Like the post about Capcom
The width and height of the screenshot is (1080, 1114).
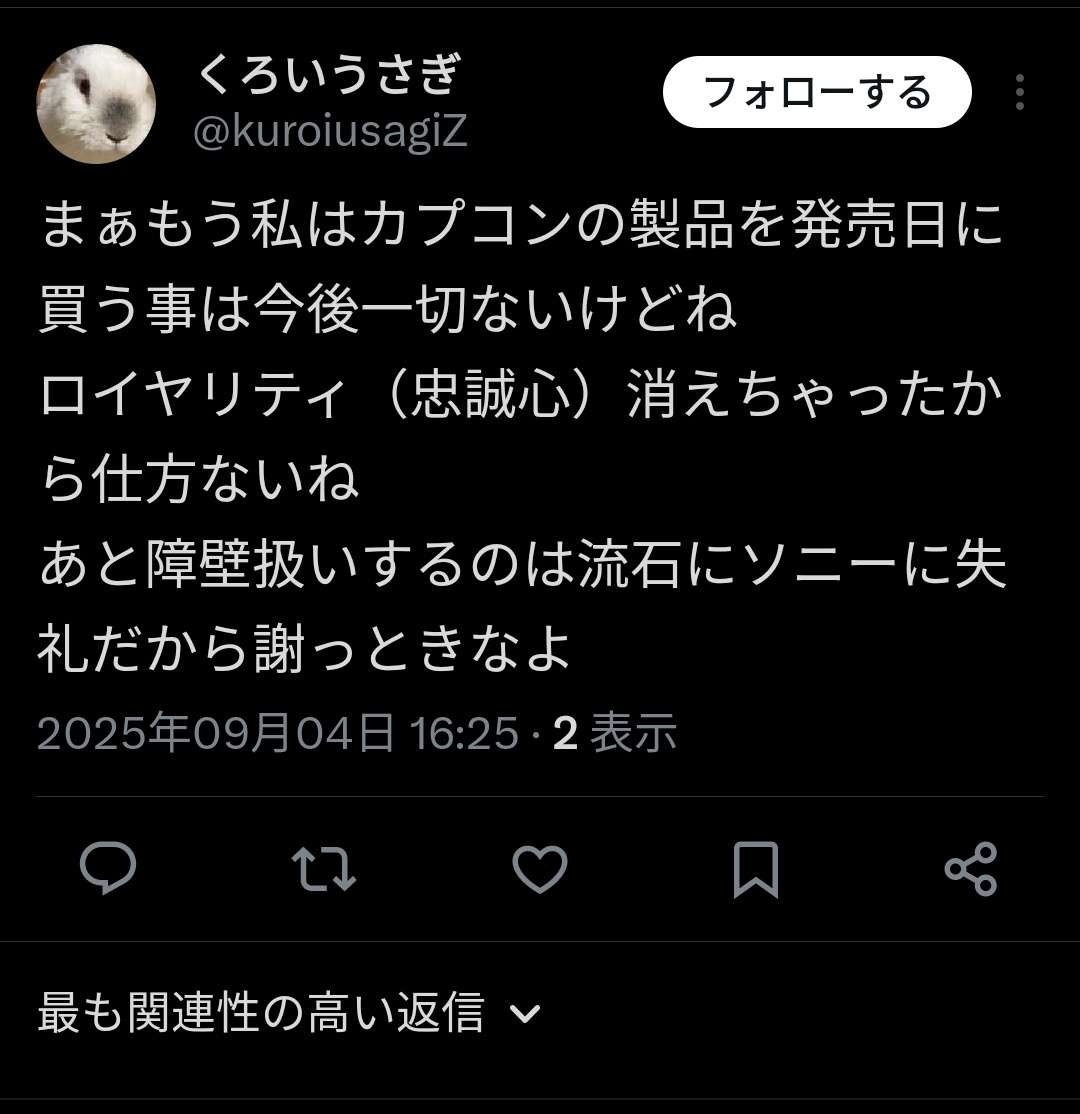540,868
